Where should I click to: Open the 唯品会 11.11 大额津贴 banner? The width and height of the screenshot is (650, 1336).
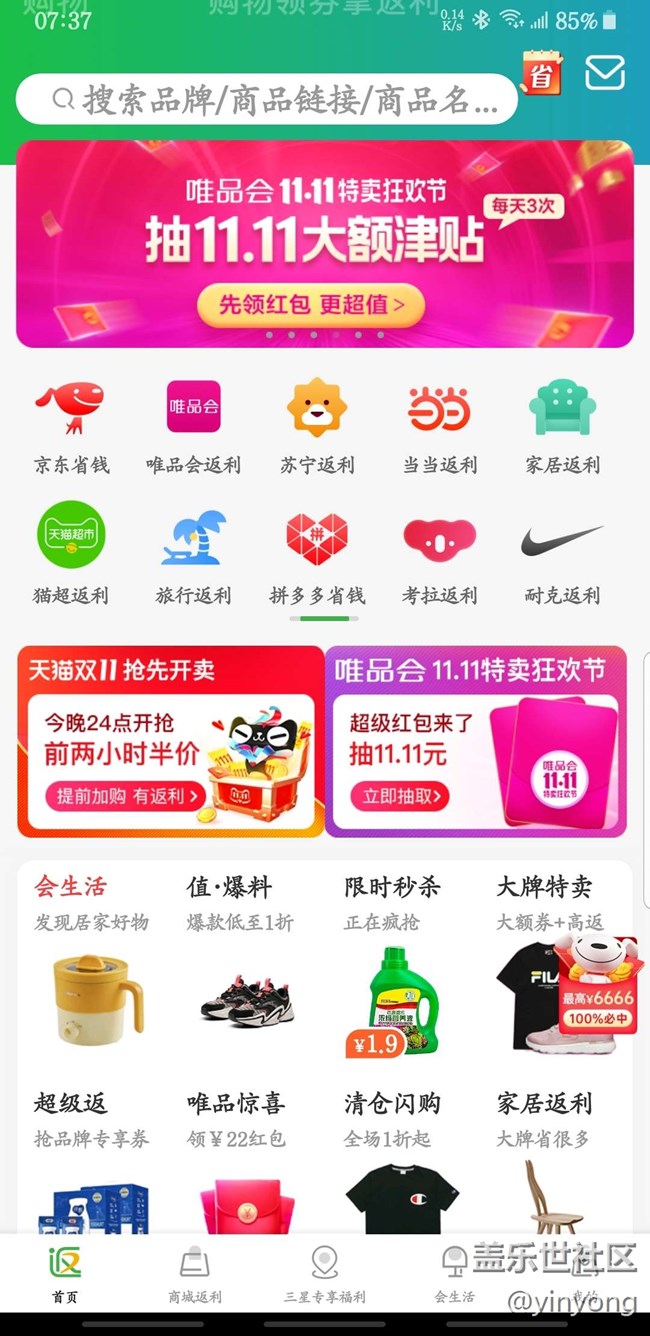[x=325, y=244]
